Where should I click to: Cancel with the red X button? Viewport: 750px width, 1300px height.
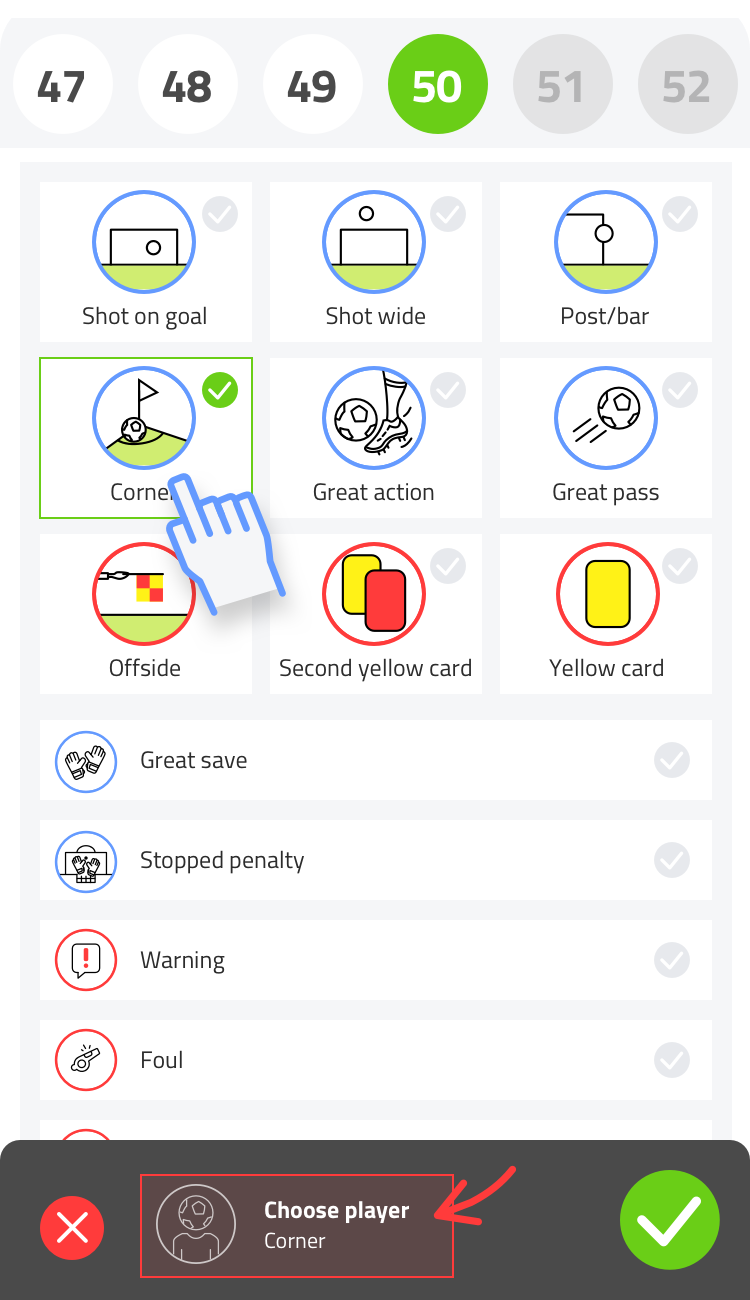point(72,1226)
